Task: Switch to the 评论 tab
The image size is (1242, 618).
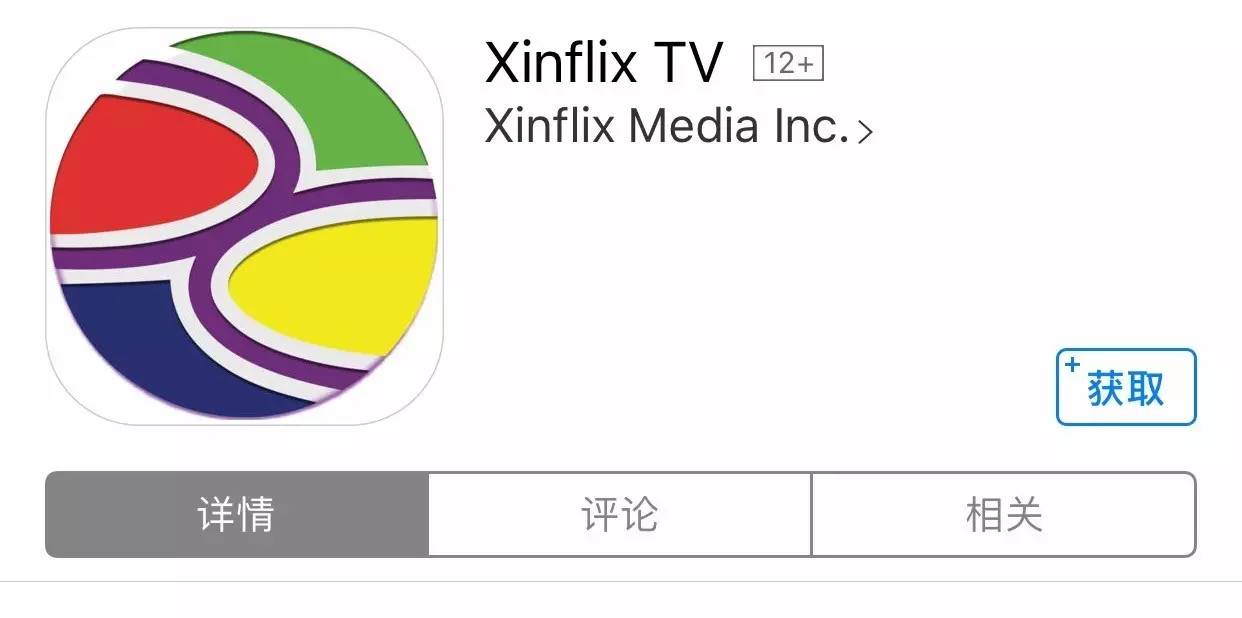Action: [620, 514]
